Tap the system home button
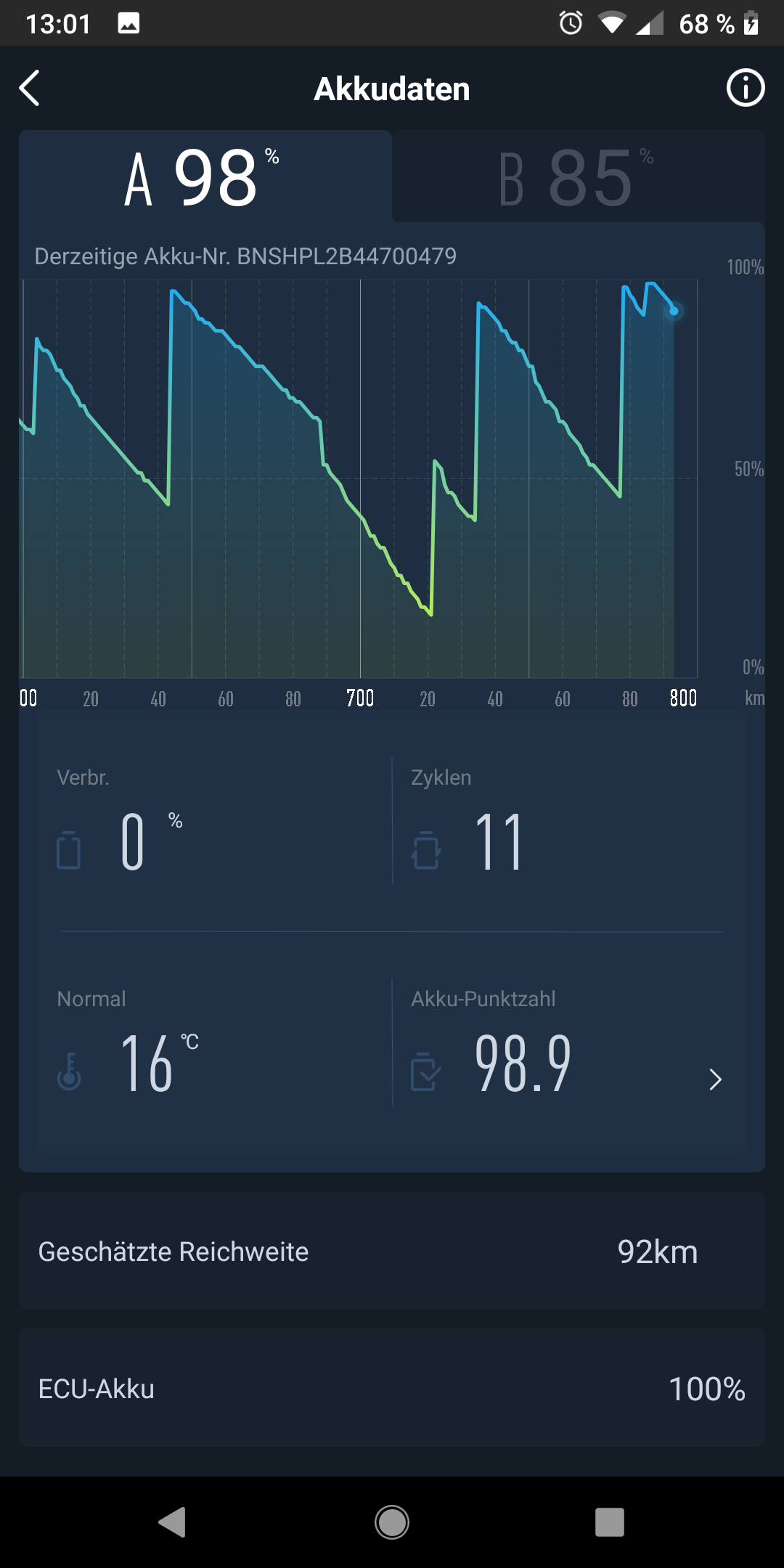The width and height of the screenshot is (784, 1568). 392,1522
